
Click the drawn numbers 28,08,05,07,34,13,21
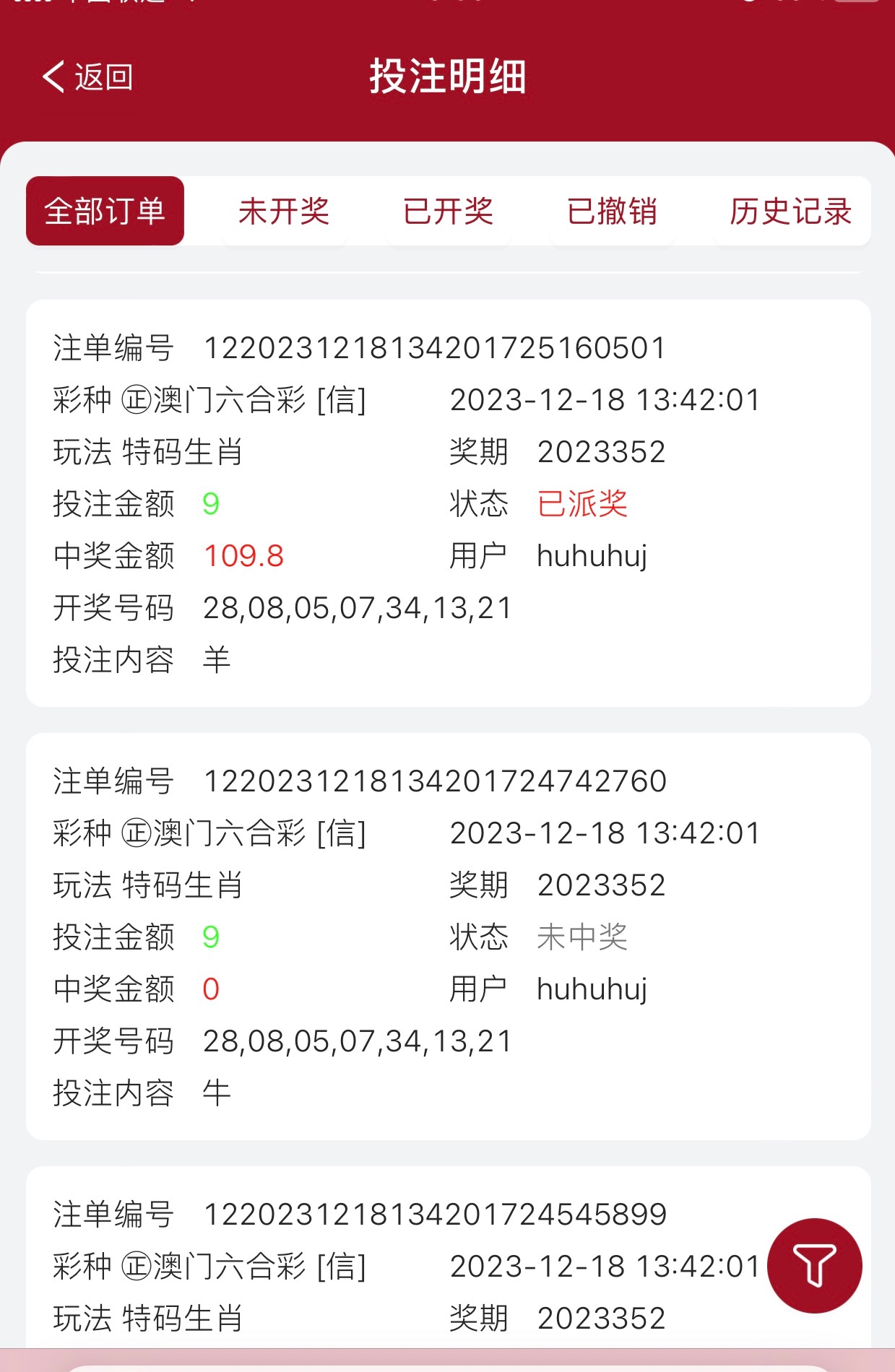click(x=357, y=609)
